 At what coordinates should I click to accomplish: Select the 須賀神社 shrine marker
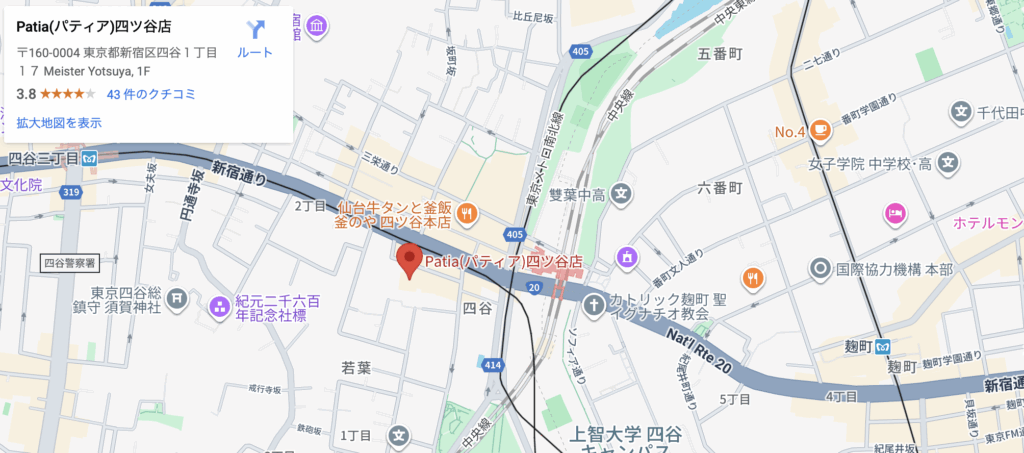click(x=176, y=298)
